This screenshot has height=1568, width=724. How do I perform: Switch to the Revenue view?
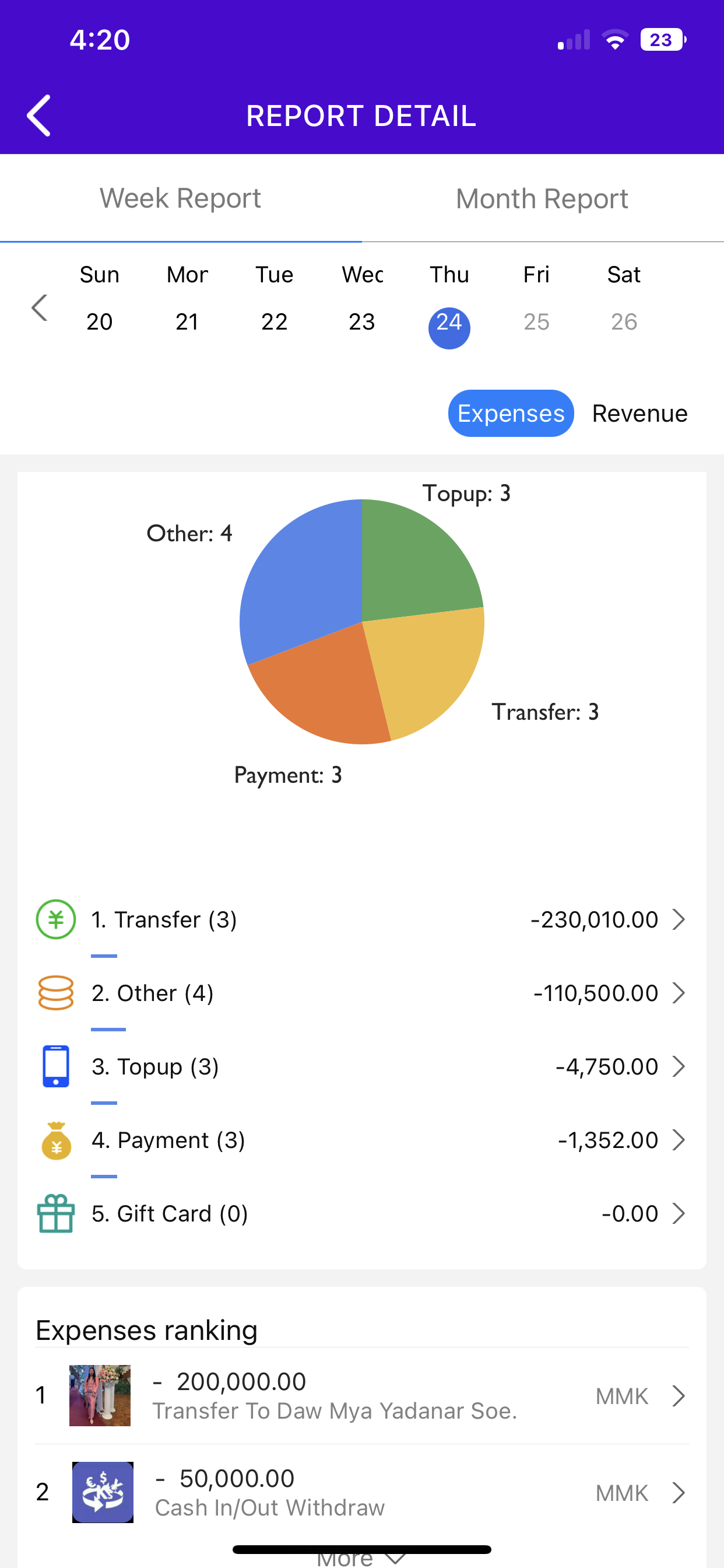[639, 414]
